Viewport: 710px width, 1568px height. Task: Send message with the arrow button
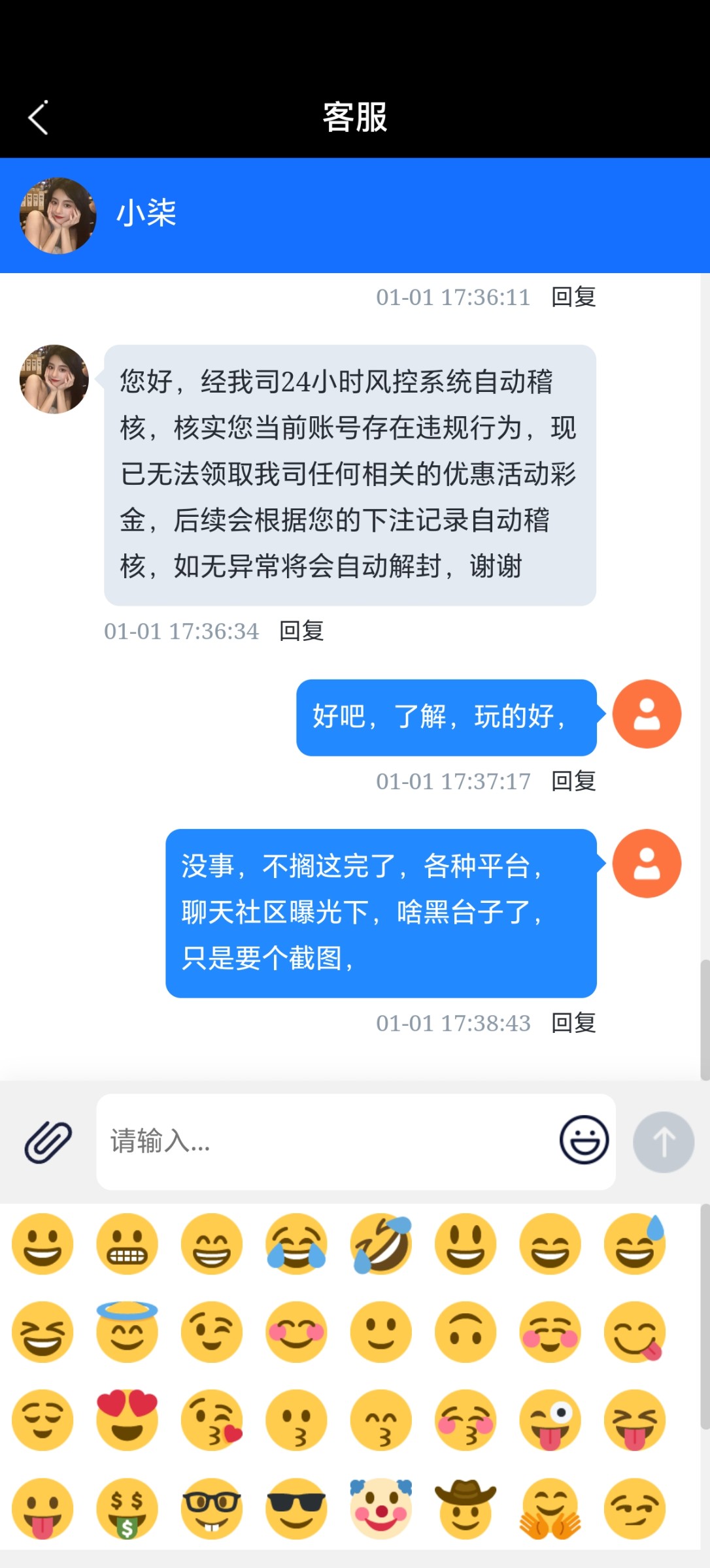[x=663, y=1142]
